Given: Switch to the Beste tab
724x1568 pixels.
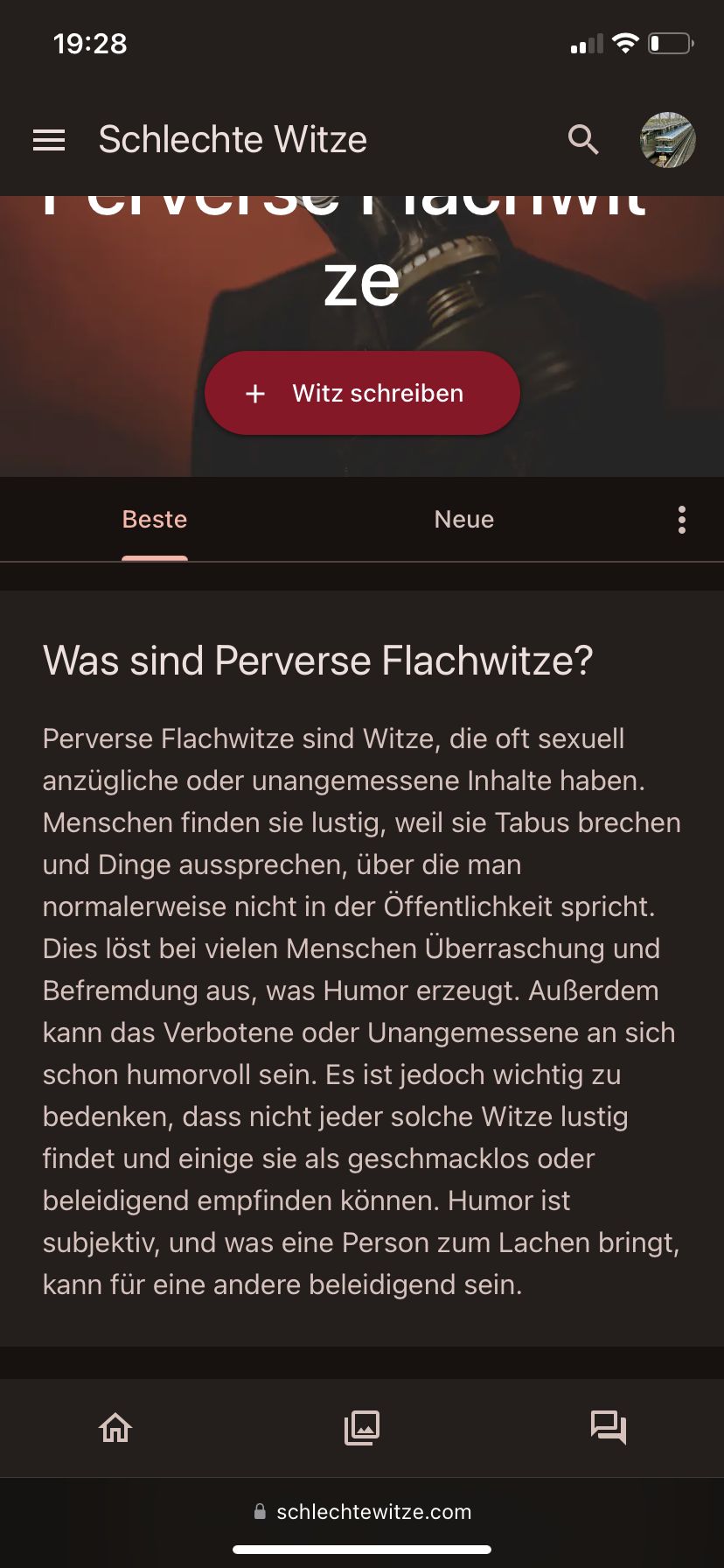Looking at the screenshot, I should [155, 520].
